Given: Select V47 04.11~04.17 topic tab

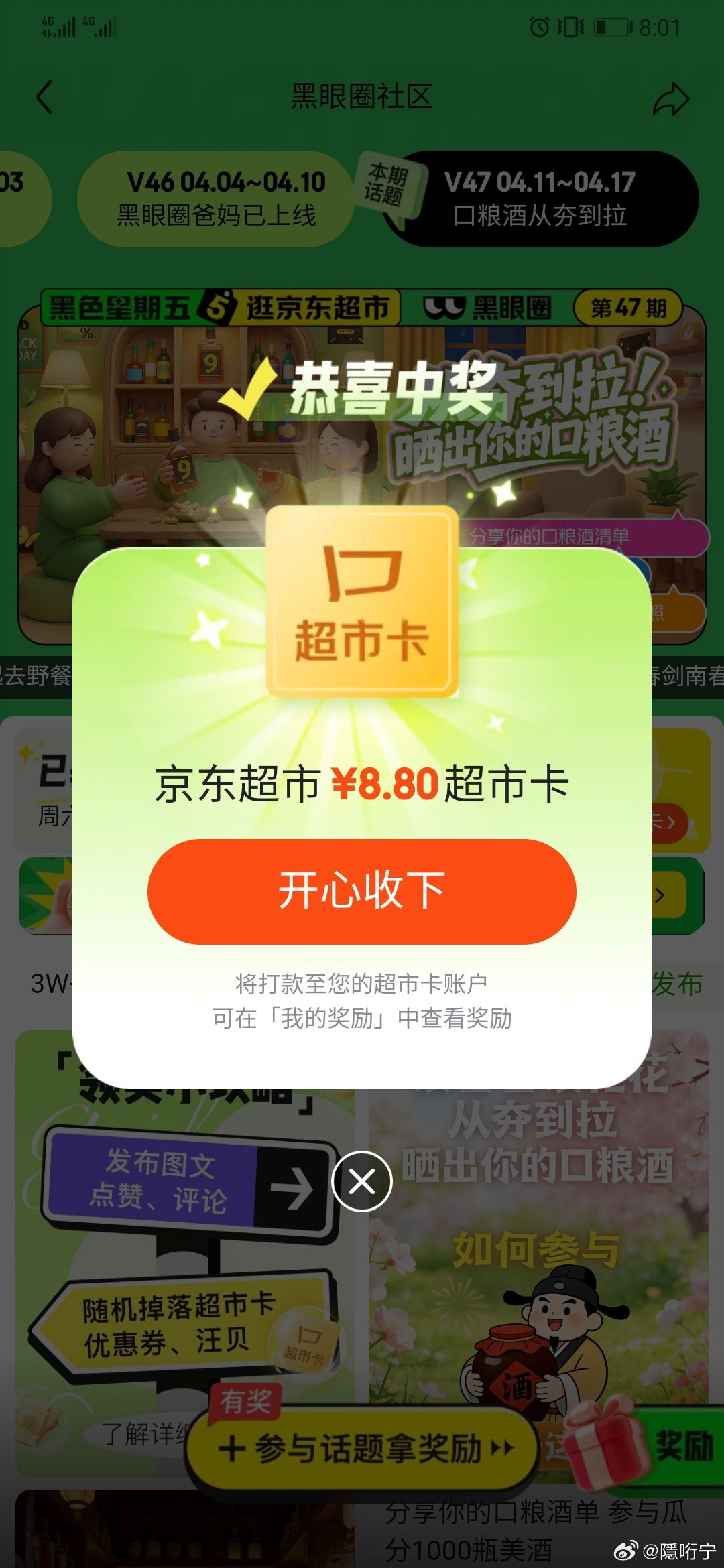Looking at the screenshot, I should (540, 199).
